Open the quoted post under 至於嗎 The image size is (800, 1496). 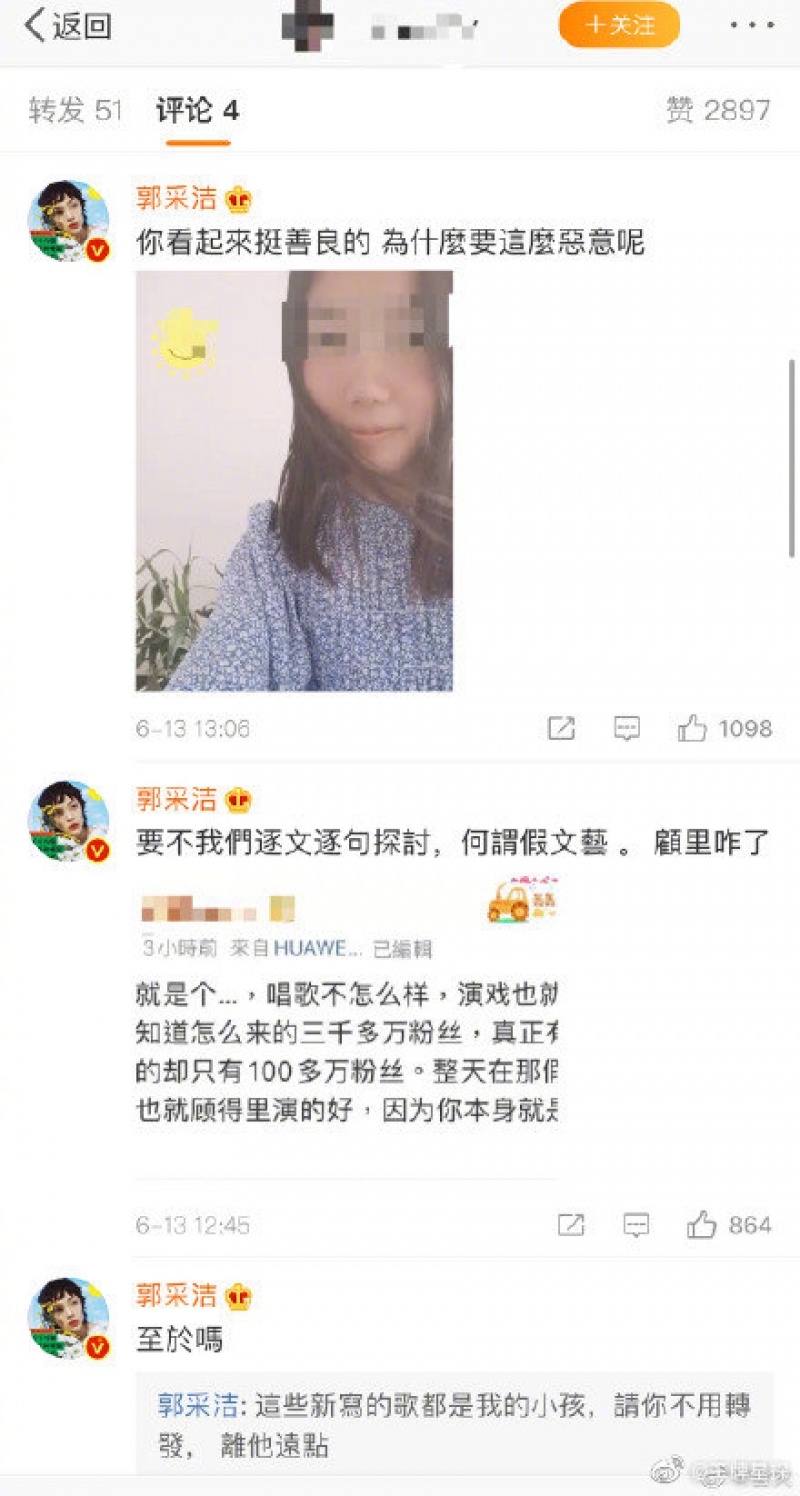coord(454,1424)
